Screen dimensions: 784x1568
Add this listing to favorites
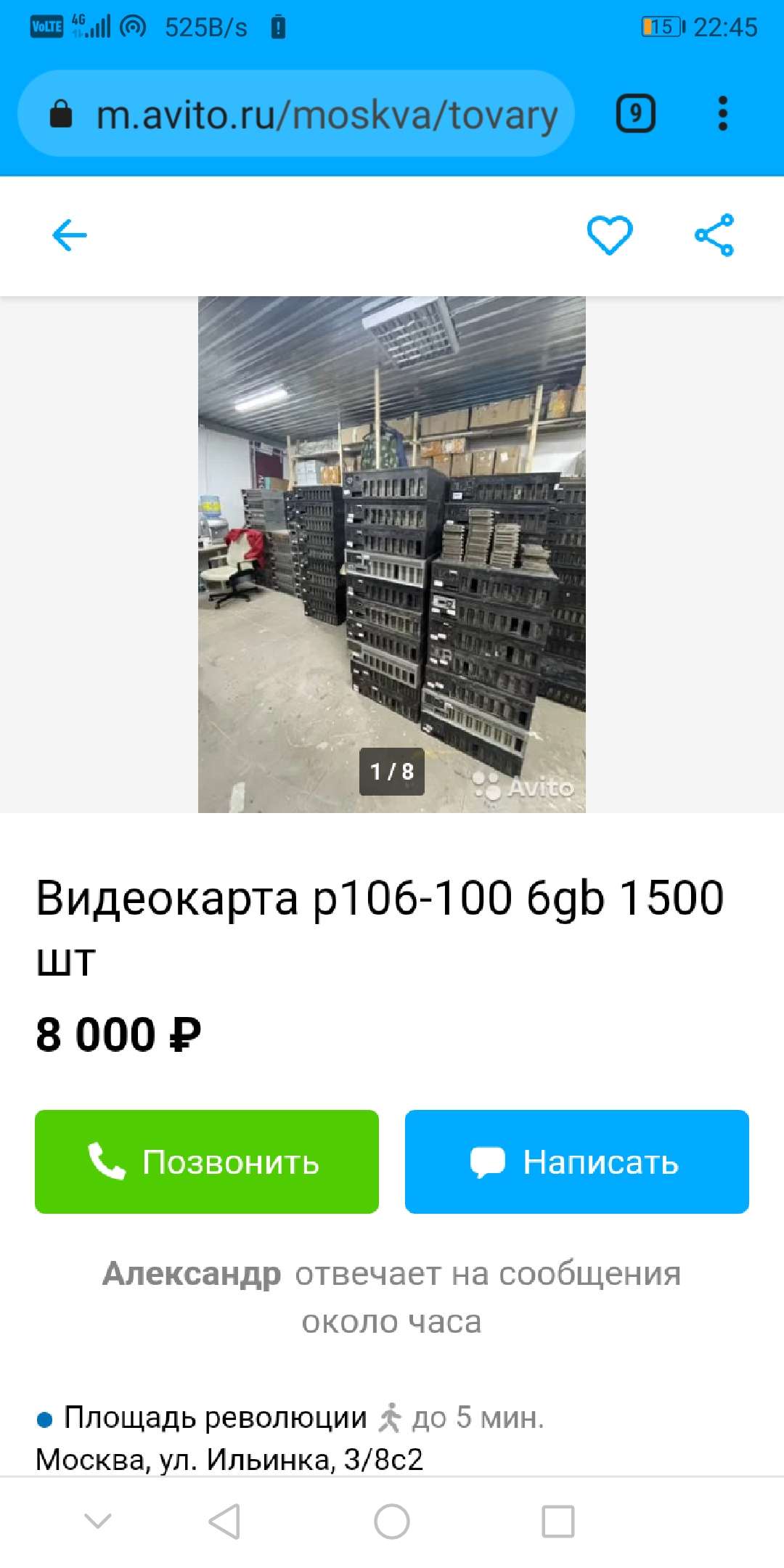tap(609, 235)
